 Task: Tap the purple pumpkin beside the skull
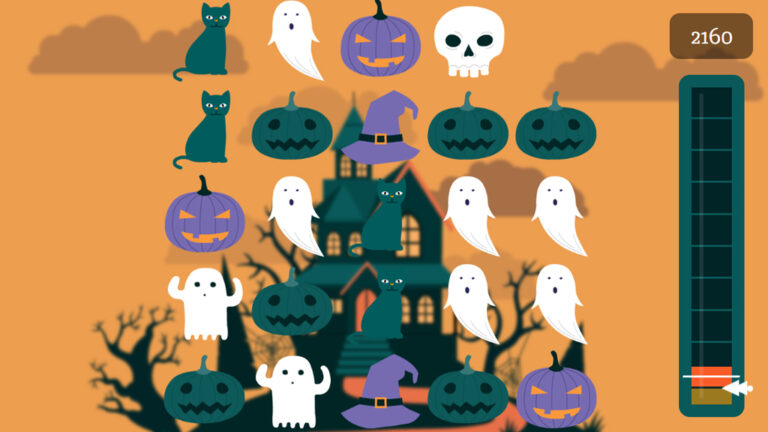tap(380, 42)
